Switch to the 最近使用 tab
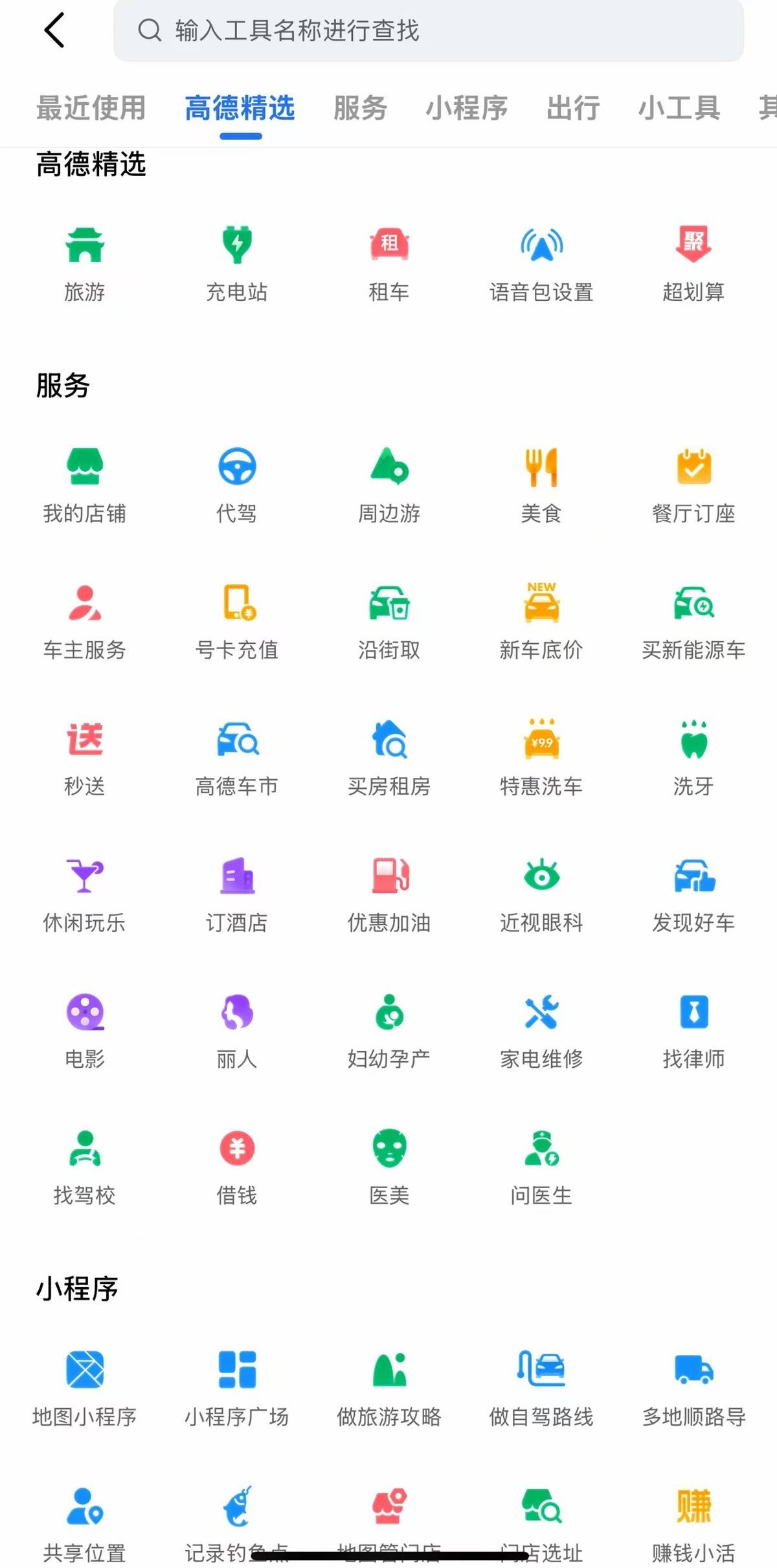The height and width of the screenshot is (1568, 777). 91,108
